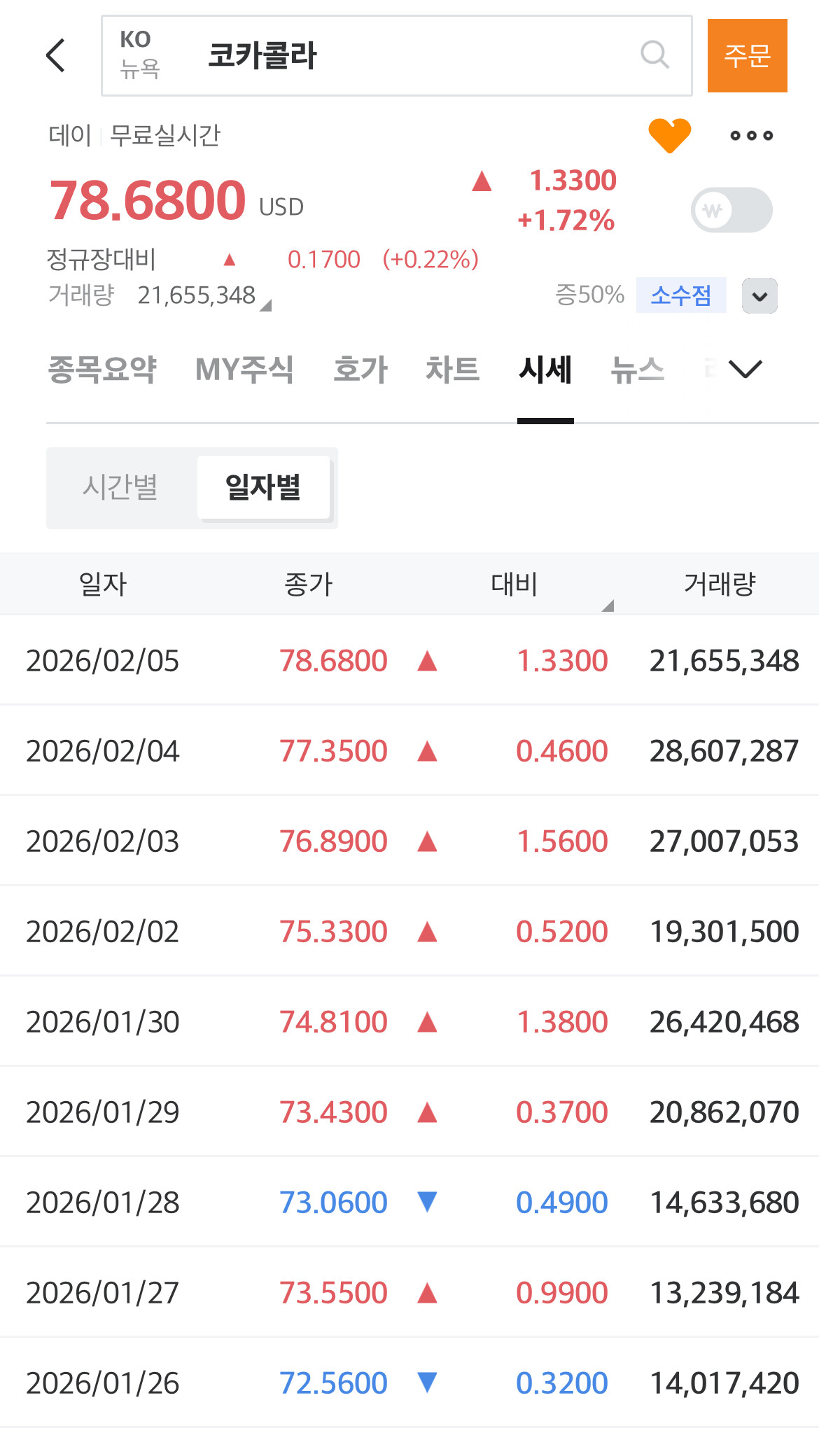Open the 차트 tab
This screenshot has height=1456, width=819.
coord(453,370)
